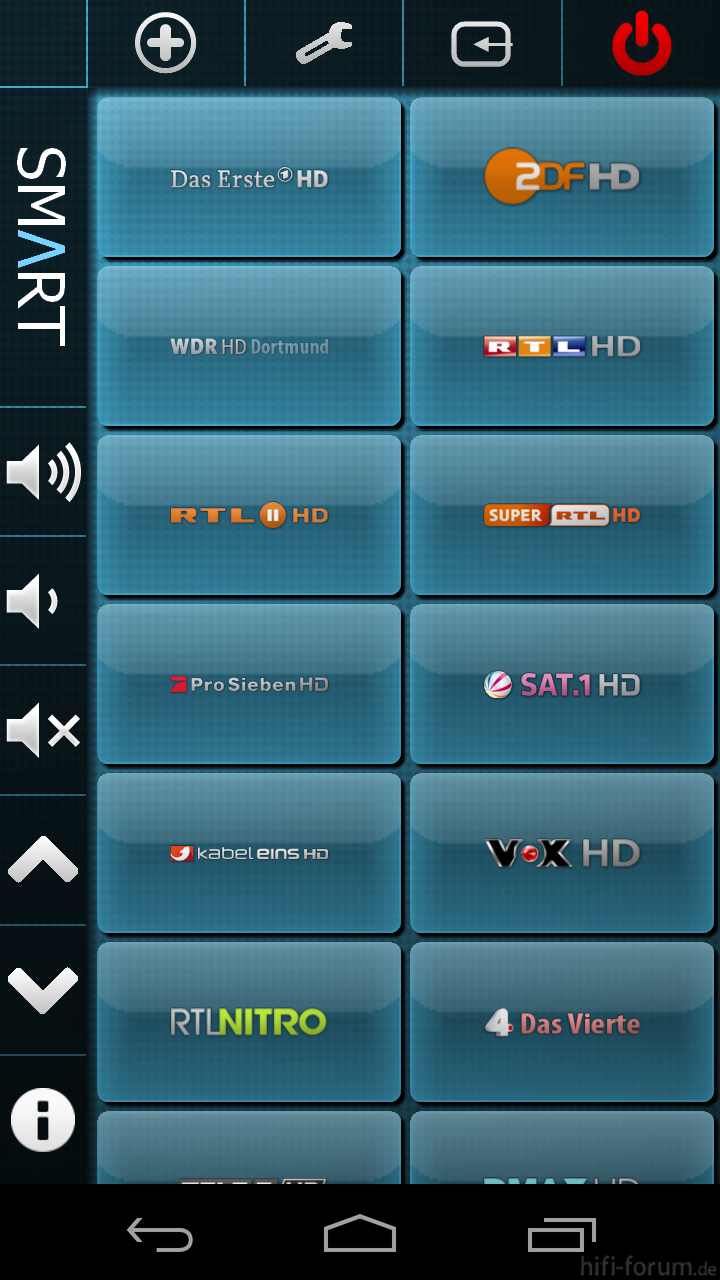Go one channel down with the arrow

pyautogui.click(x=43, y=990)
